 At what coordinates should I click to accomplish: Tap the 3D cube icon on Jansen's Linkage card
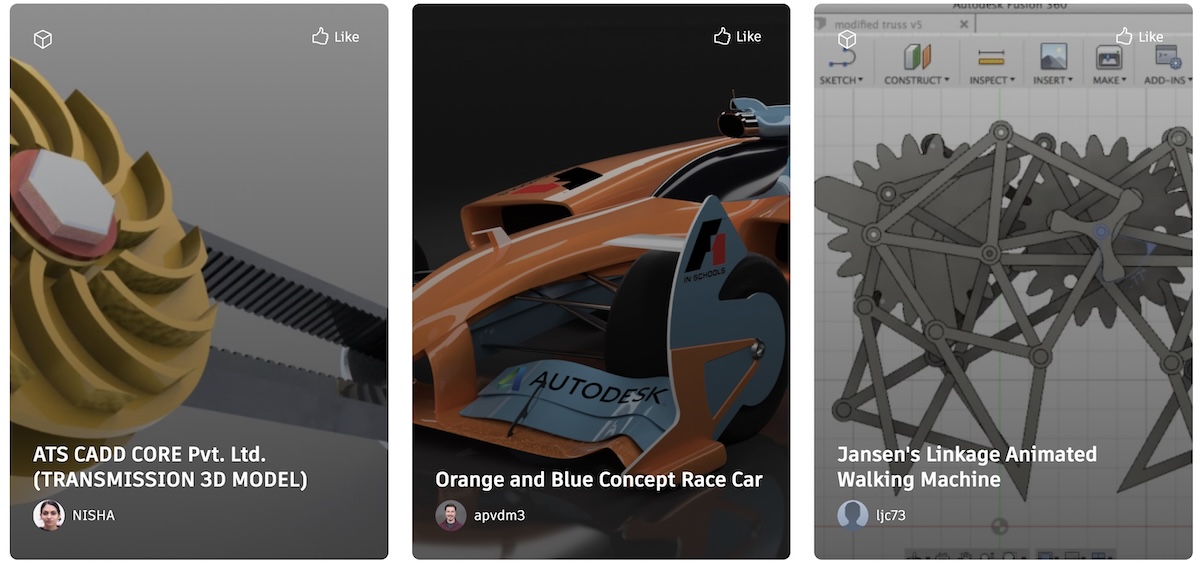click(x=847, y=40)
